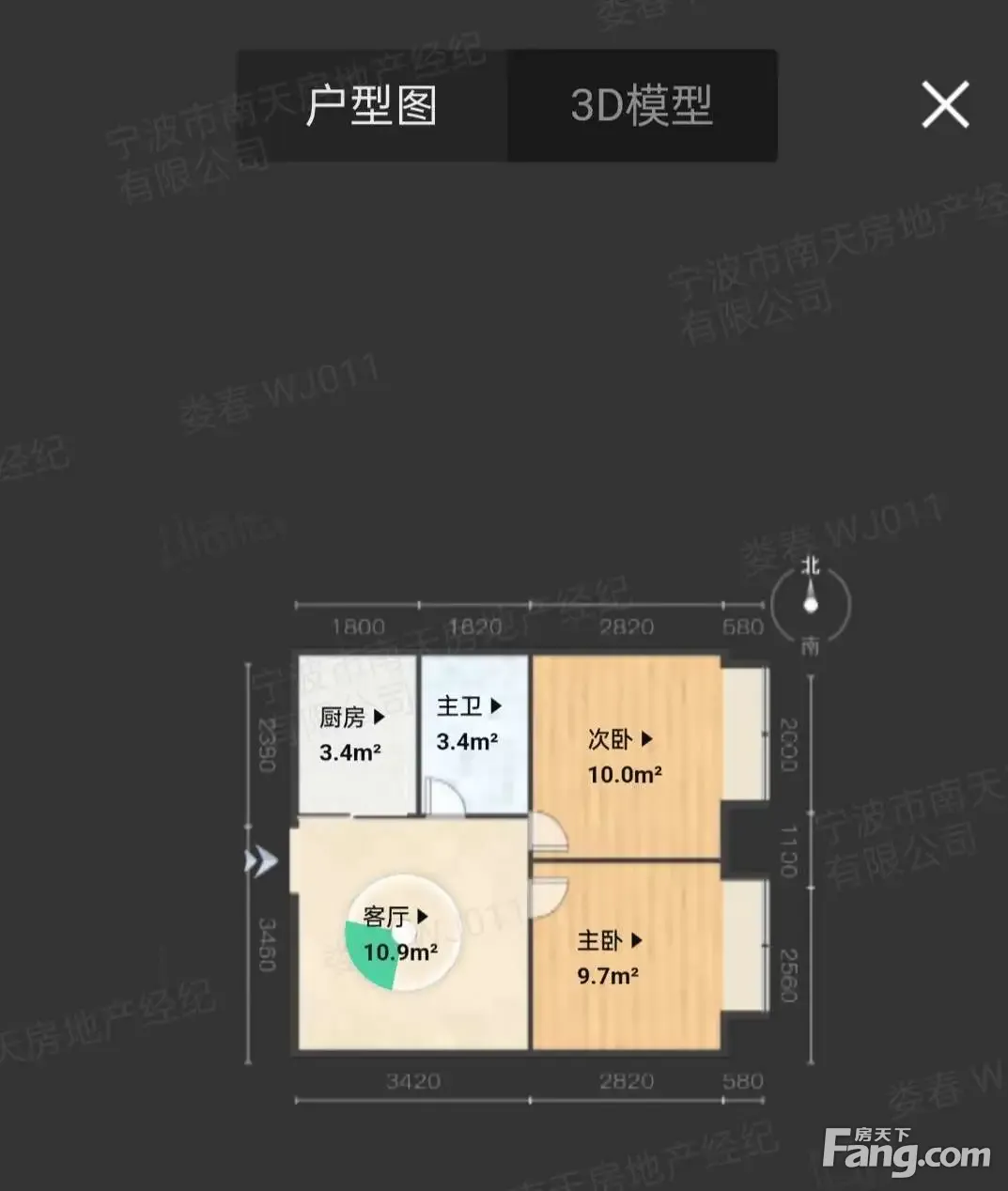Close the floor plan viewer
Viewport: 1008px width, 1191px height.
(945, 104)
